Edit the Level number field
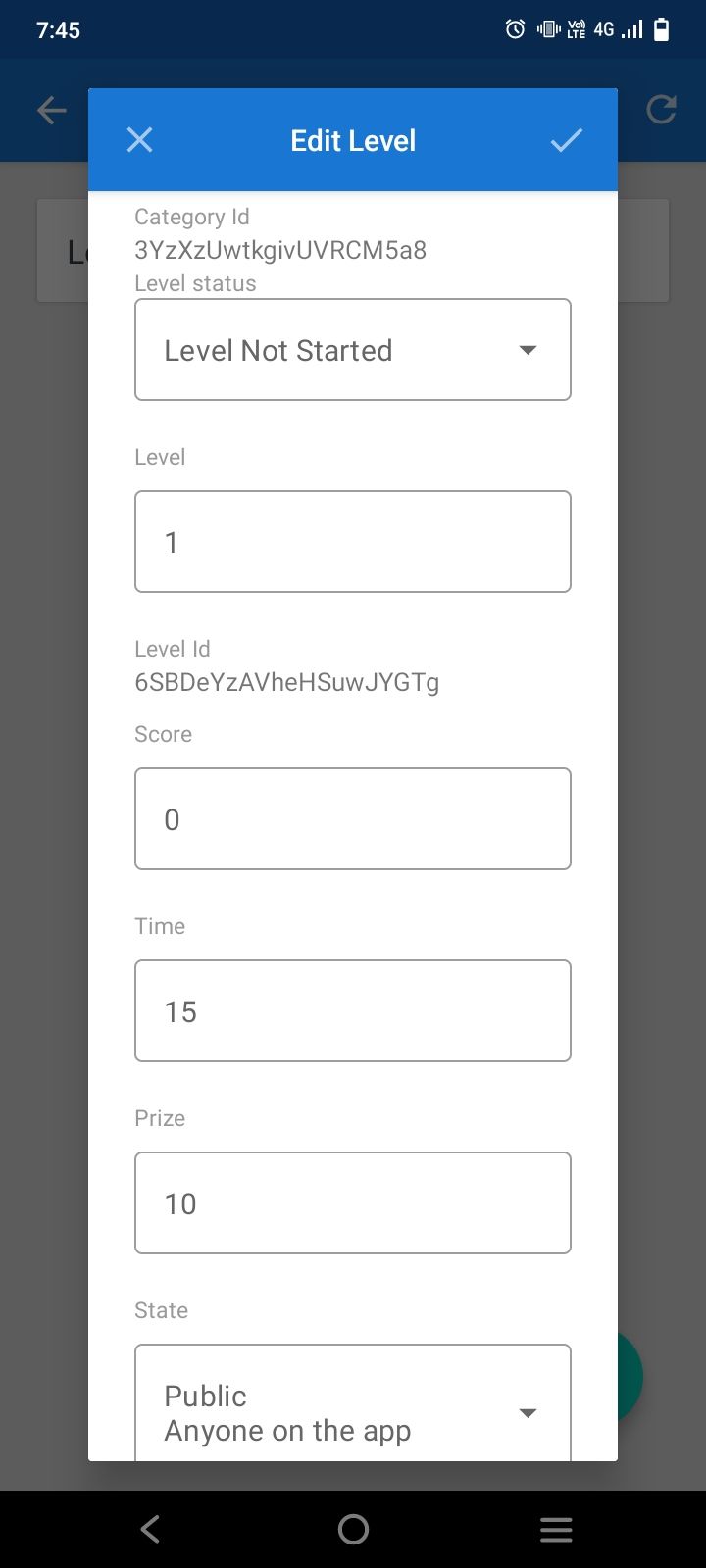 click(352, 542)
